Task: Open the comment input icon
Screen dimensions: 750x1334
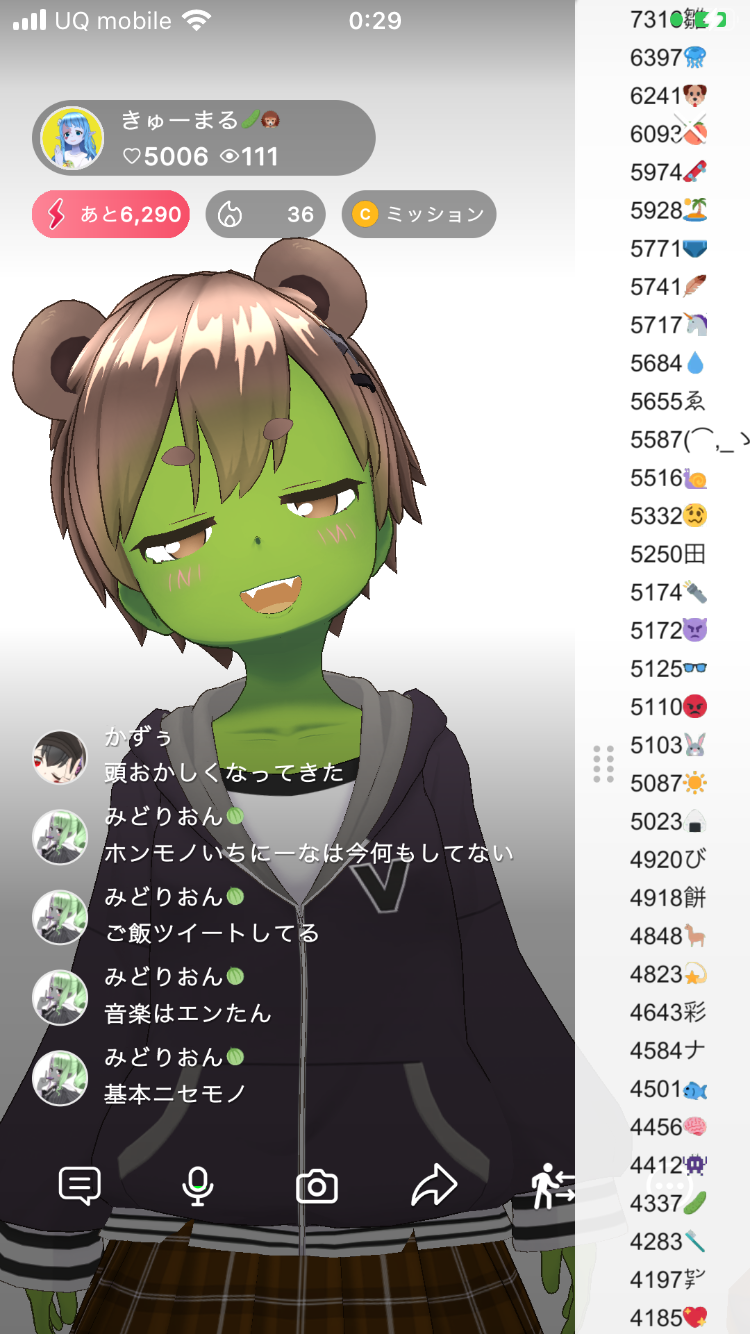Action: 80,1186
